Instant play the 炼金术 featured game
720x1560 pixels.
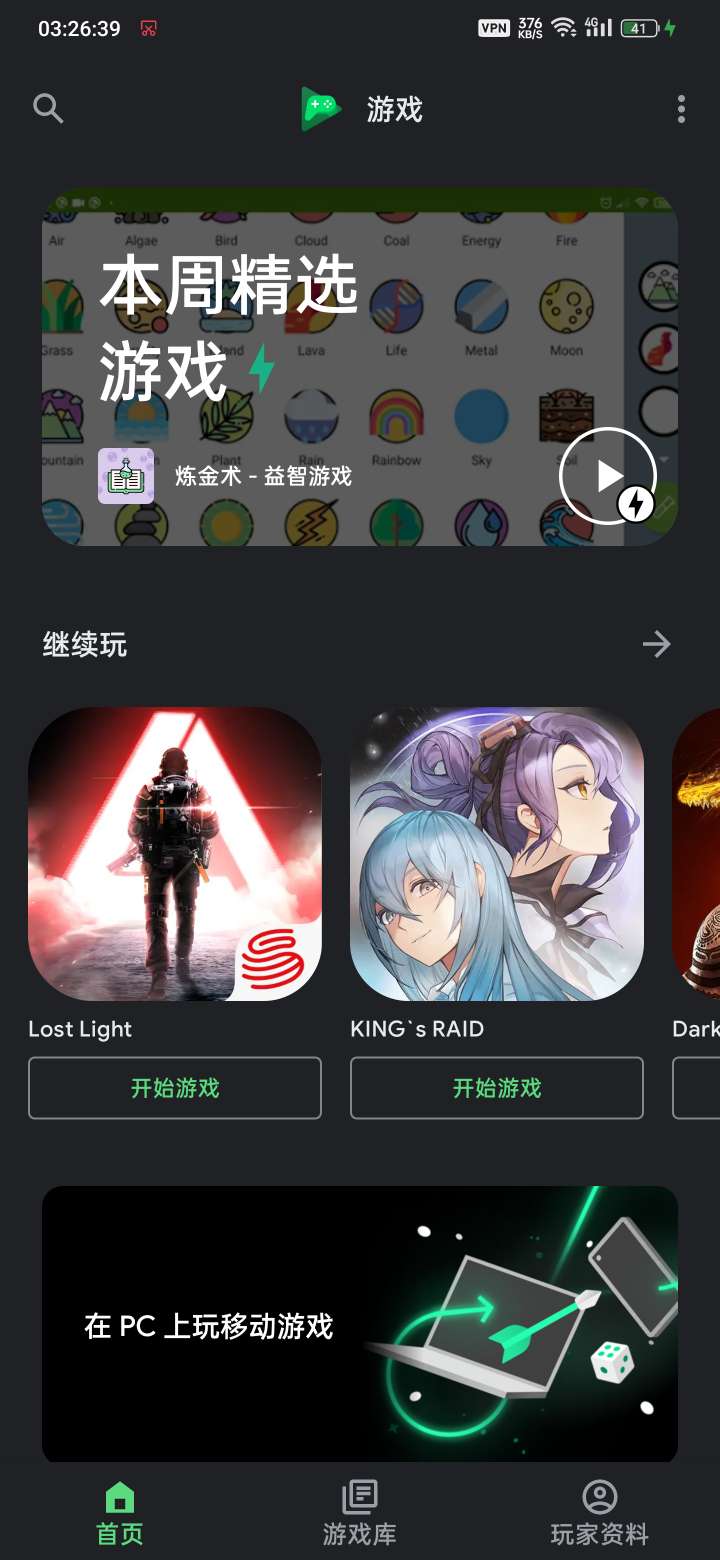pos(608,477)
